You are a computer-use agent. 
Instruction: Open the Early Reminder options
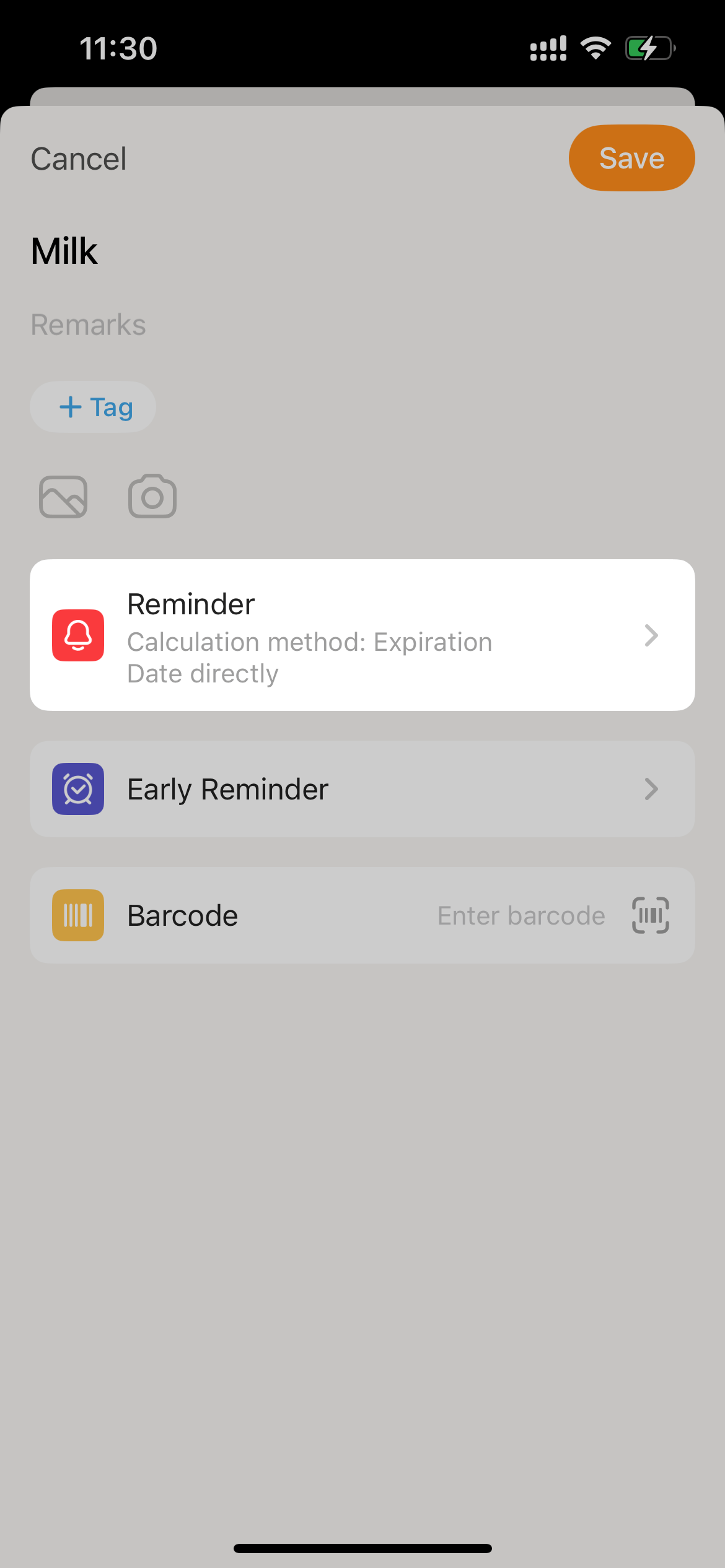[x=362, y=789]
